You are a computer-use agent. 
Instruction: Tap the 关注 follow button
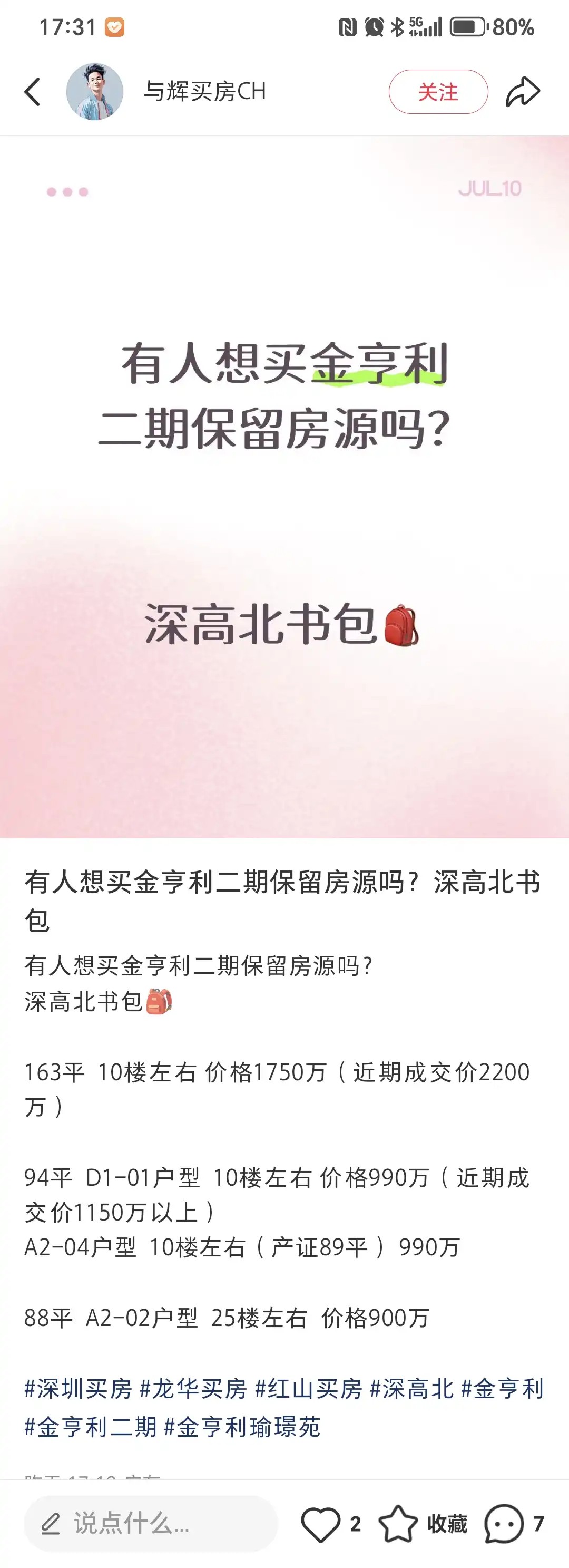click(438, 92)
